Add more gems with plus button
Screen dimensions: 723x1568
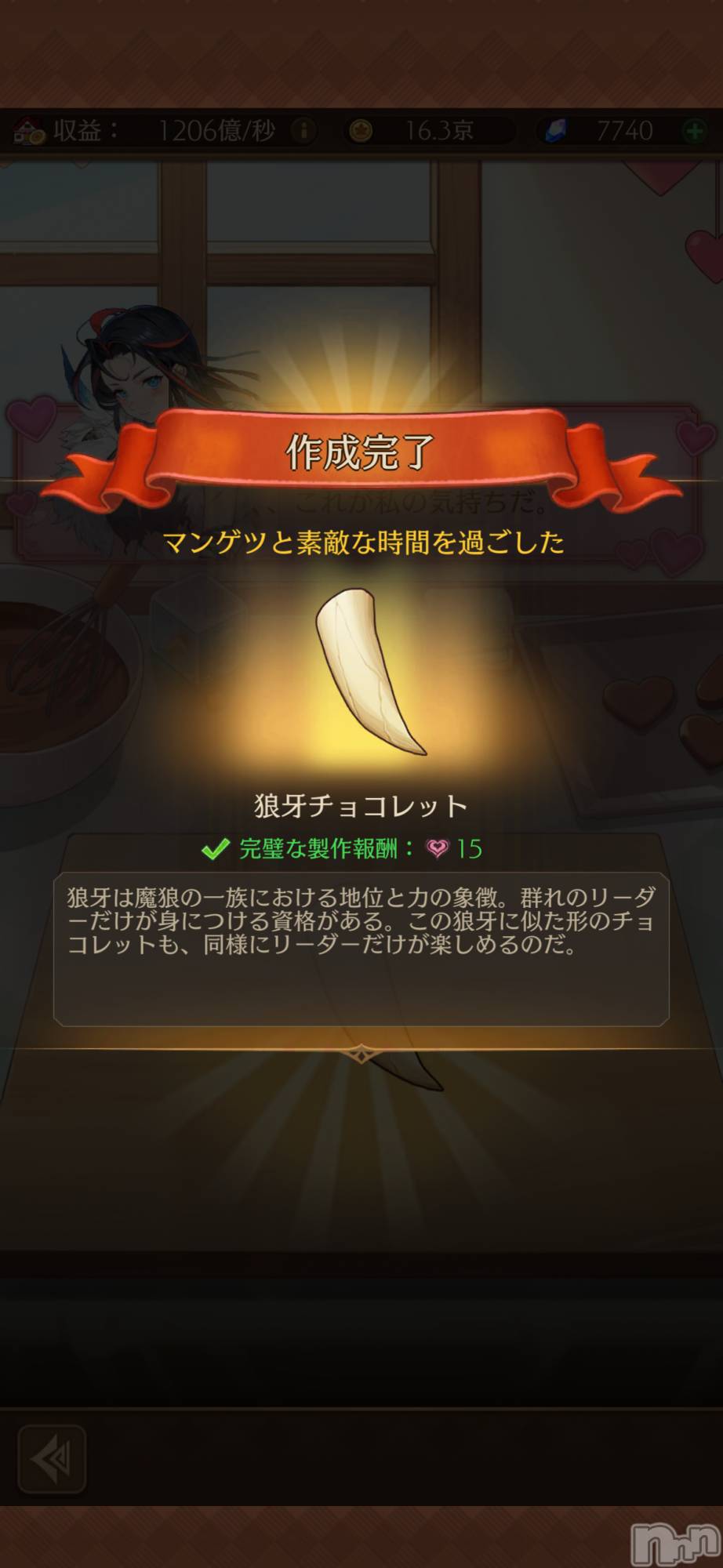tap(695, 131)
